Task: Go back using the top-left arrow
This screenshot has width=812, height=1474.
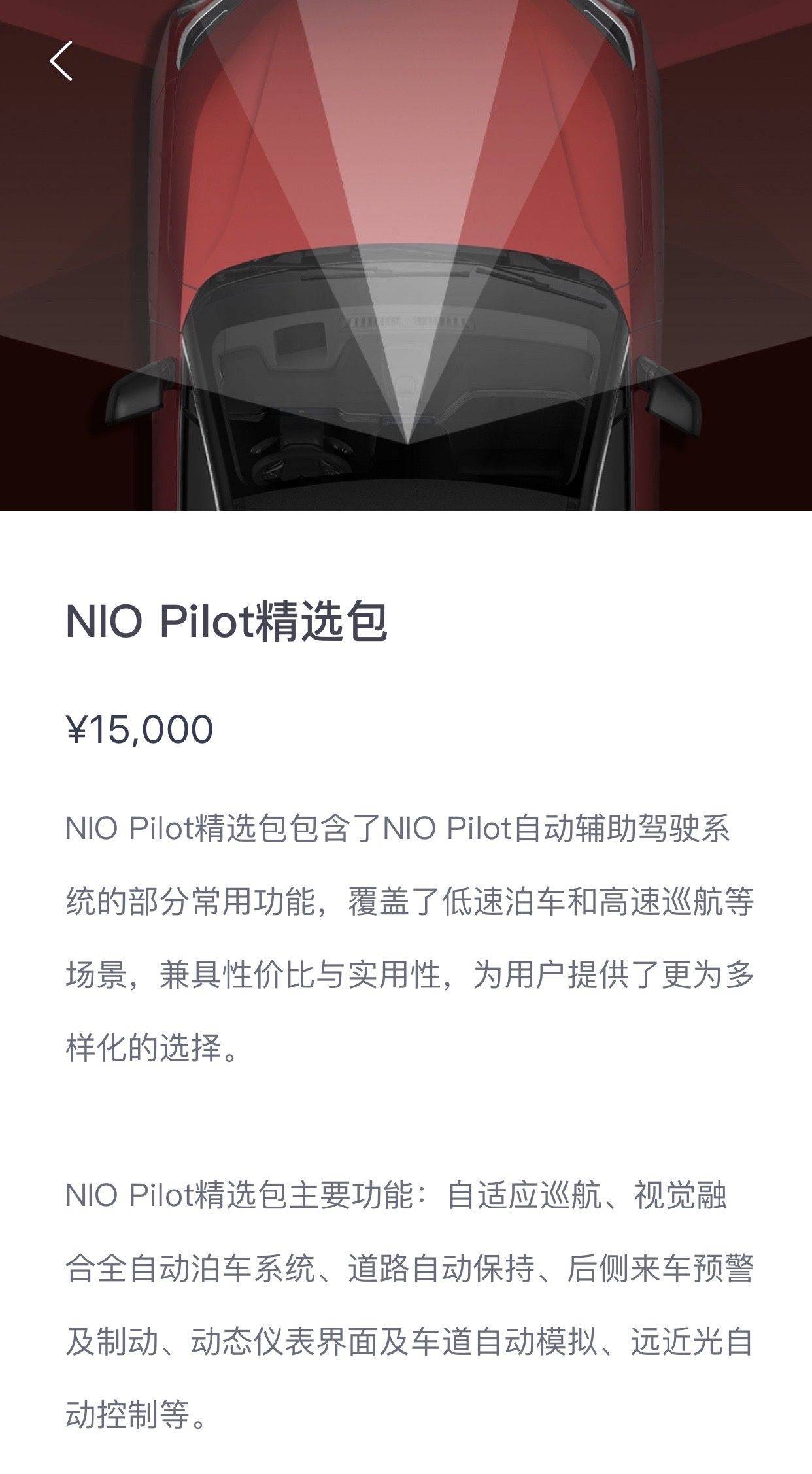Action: pyautogui.click(x=61, y=61)
